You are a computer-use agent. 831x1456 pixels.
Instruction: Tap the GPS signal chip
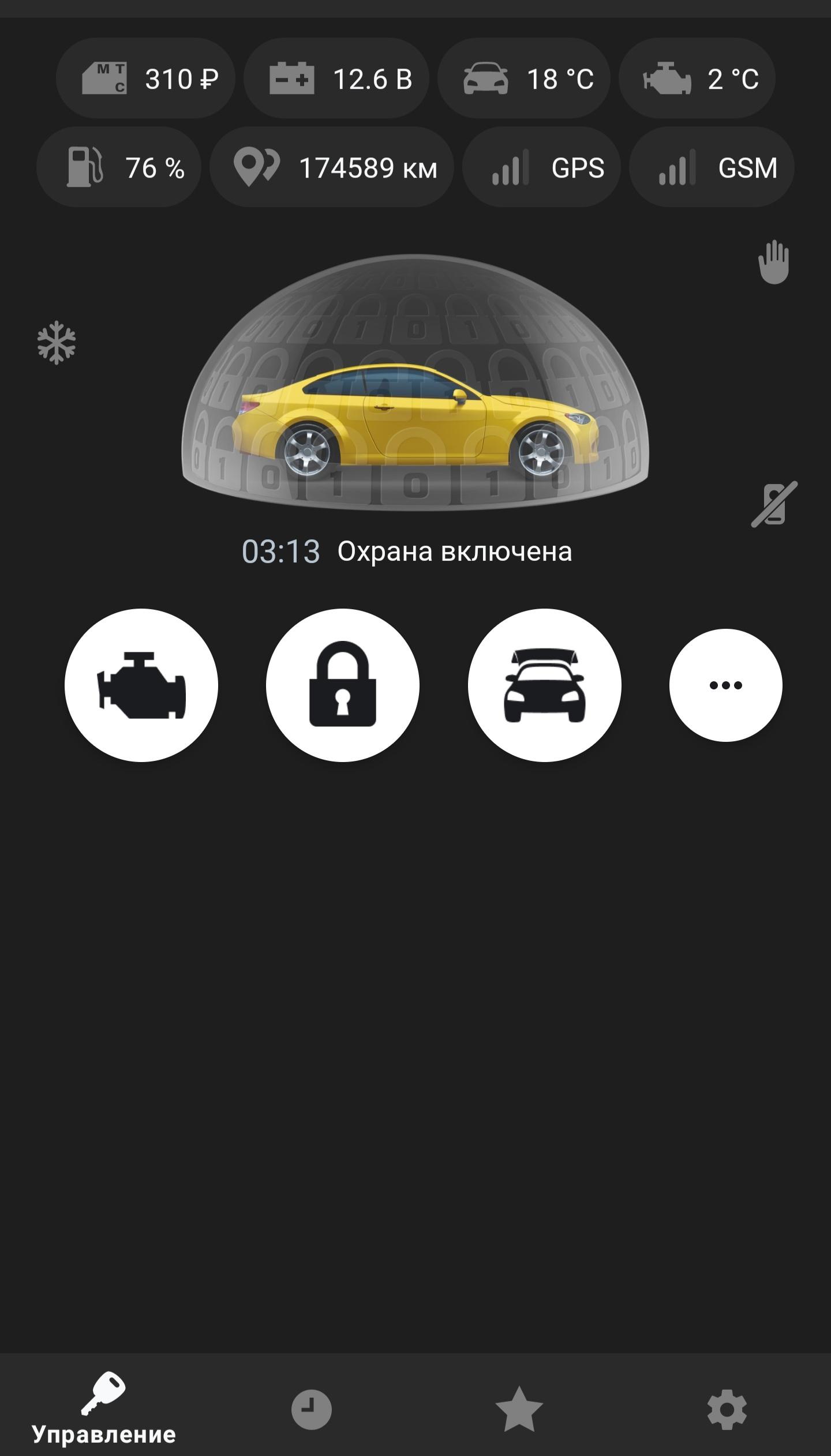click(542, 167)
